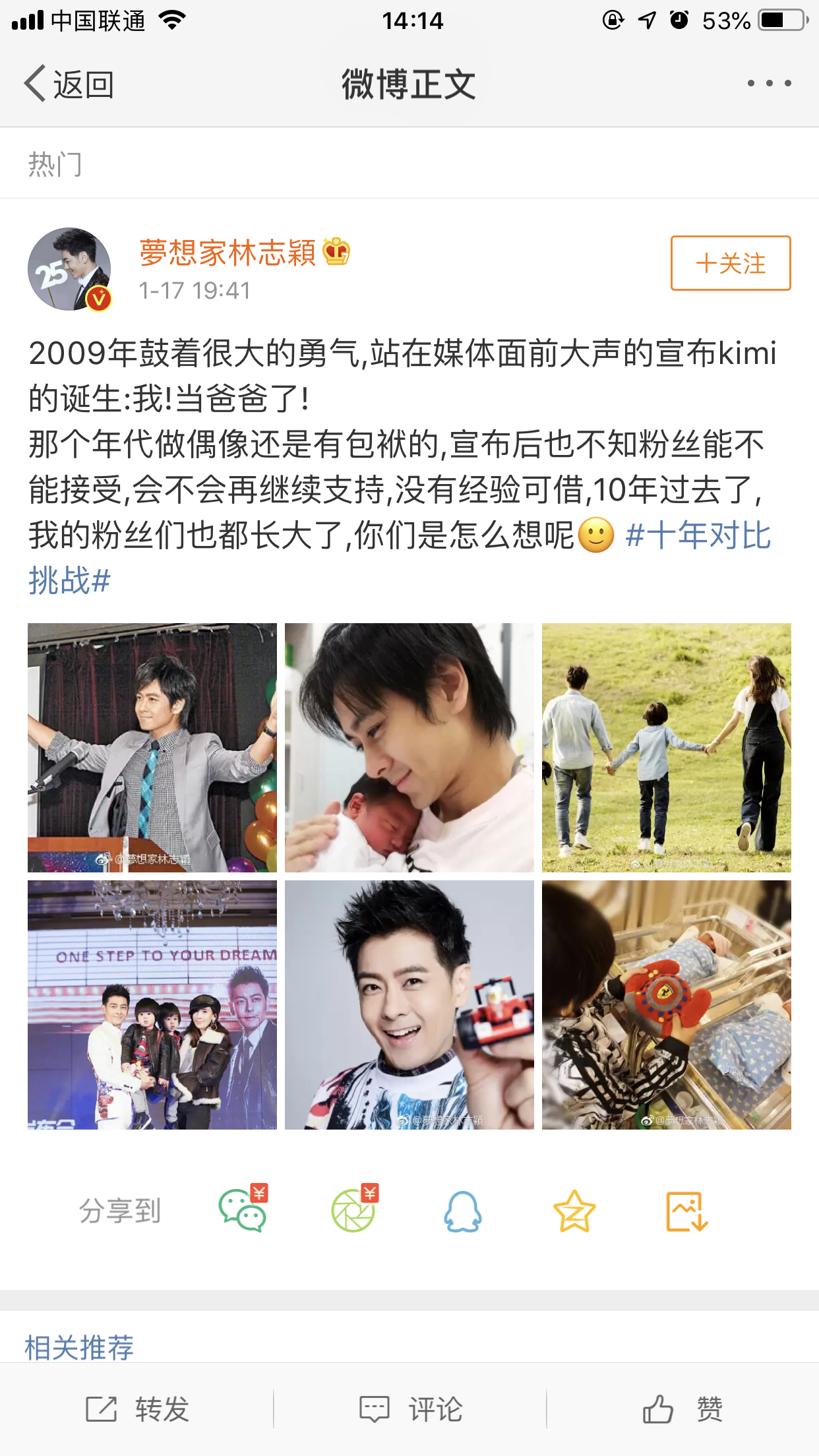Image resolution: width=819 pixels, height=1456 pixels.
Task: View the photo with toy race car
Action: click(409, 1004)
